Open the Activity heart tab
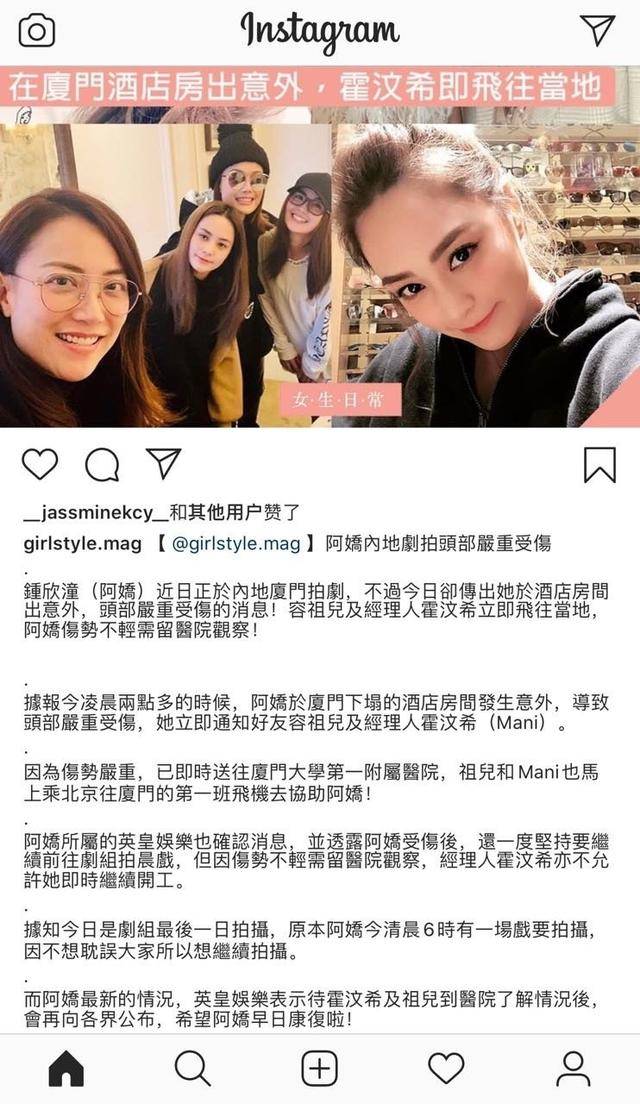 pyautogui.click(x=446, y=1069)
